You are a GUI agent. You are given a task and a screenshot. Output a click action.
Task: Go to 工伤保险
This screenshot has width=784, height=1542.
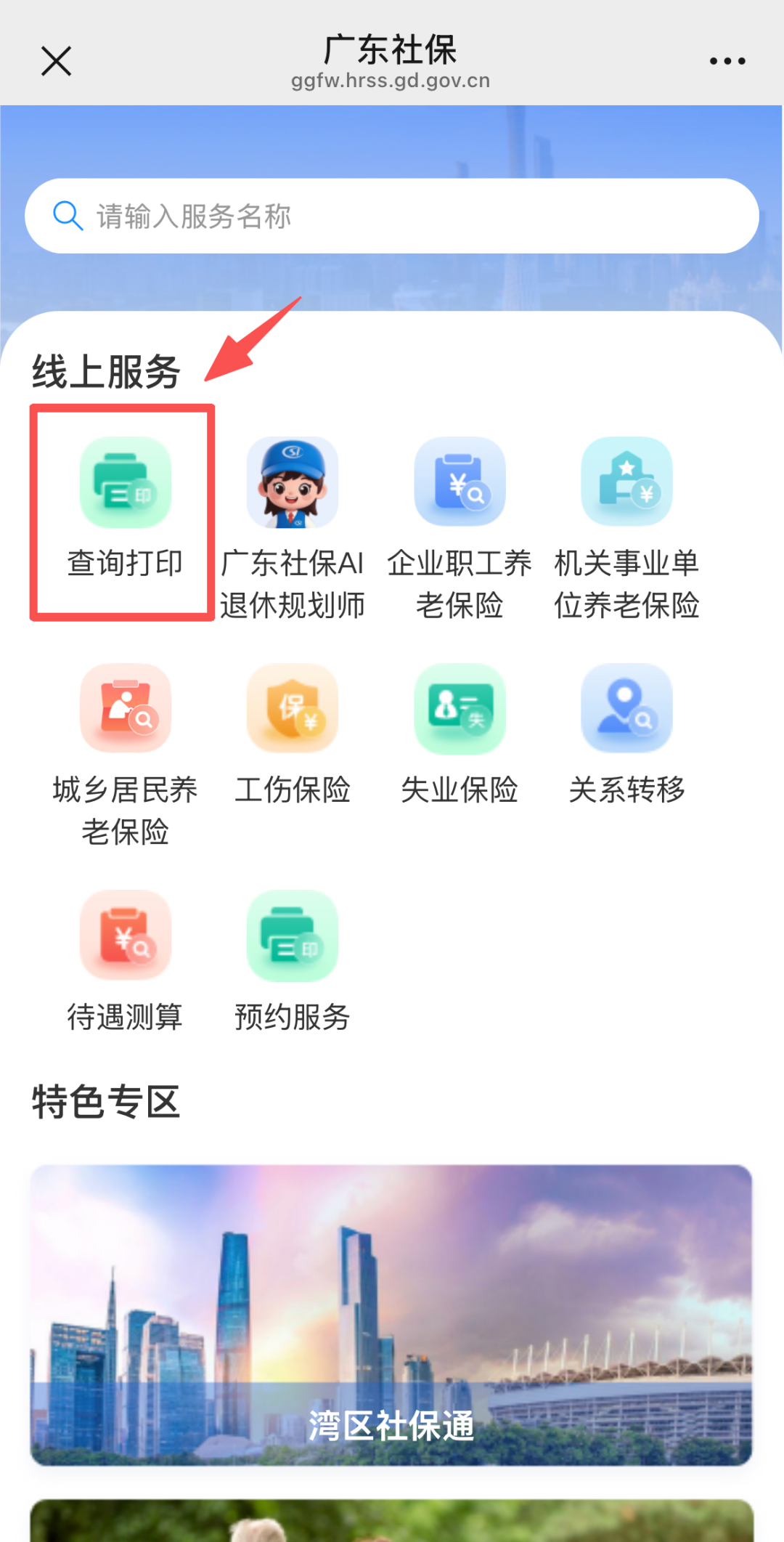point(292,734)
